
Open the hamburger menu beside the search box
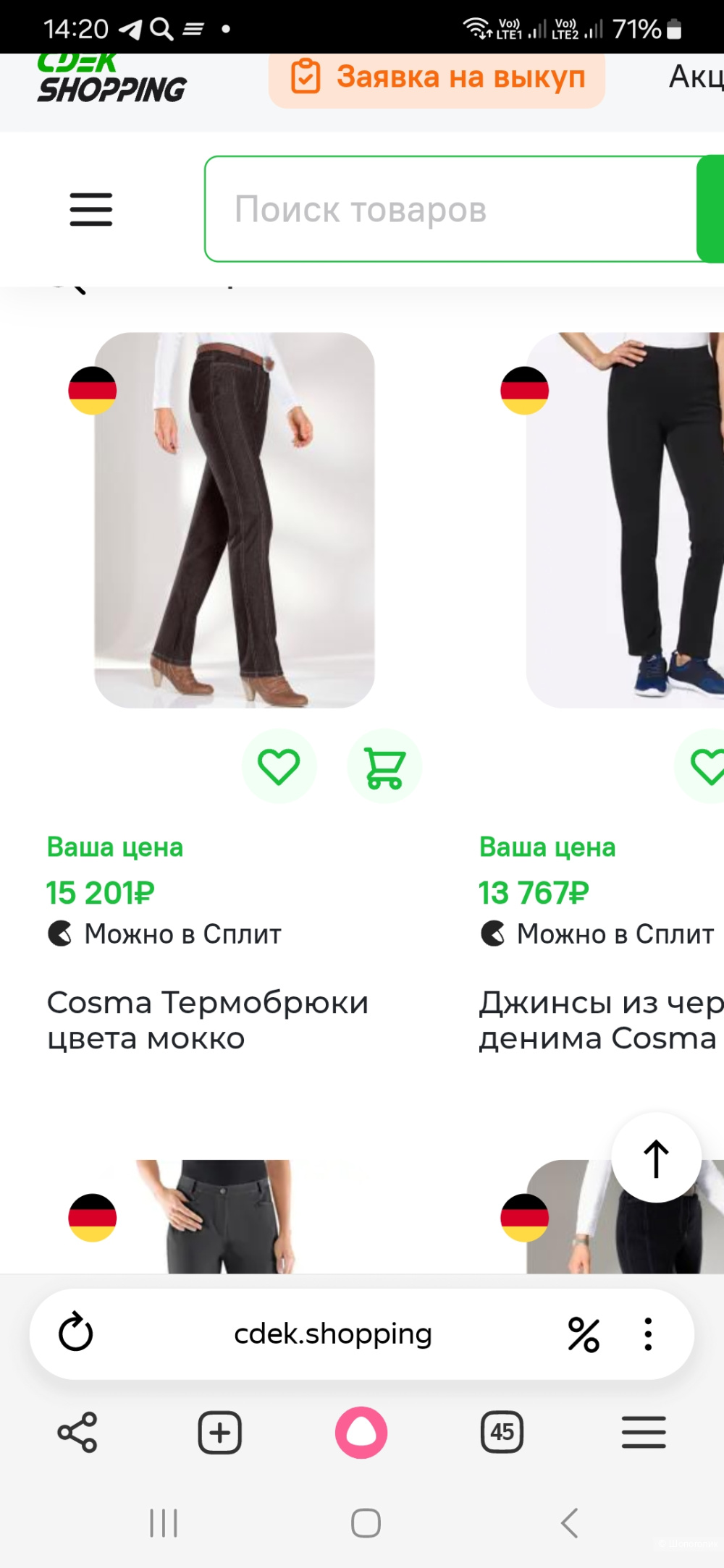click(90, 210)
